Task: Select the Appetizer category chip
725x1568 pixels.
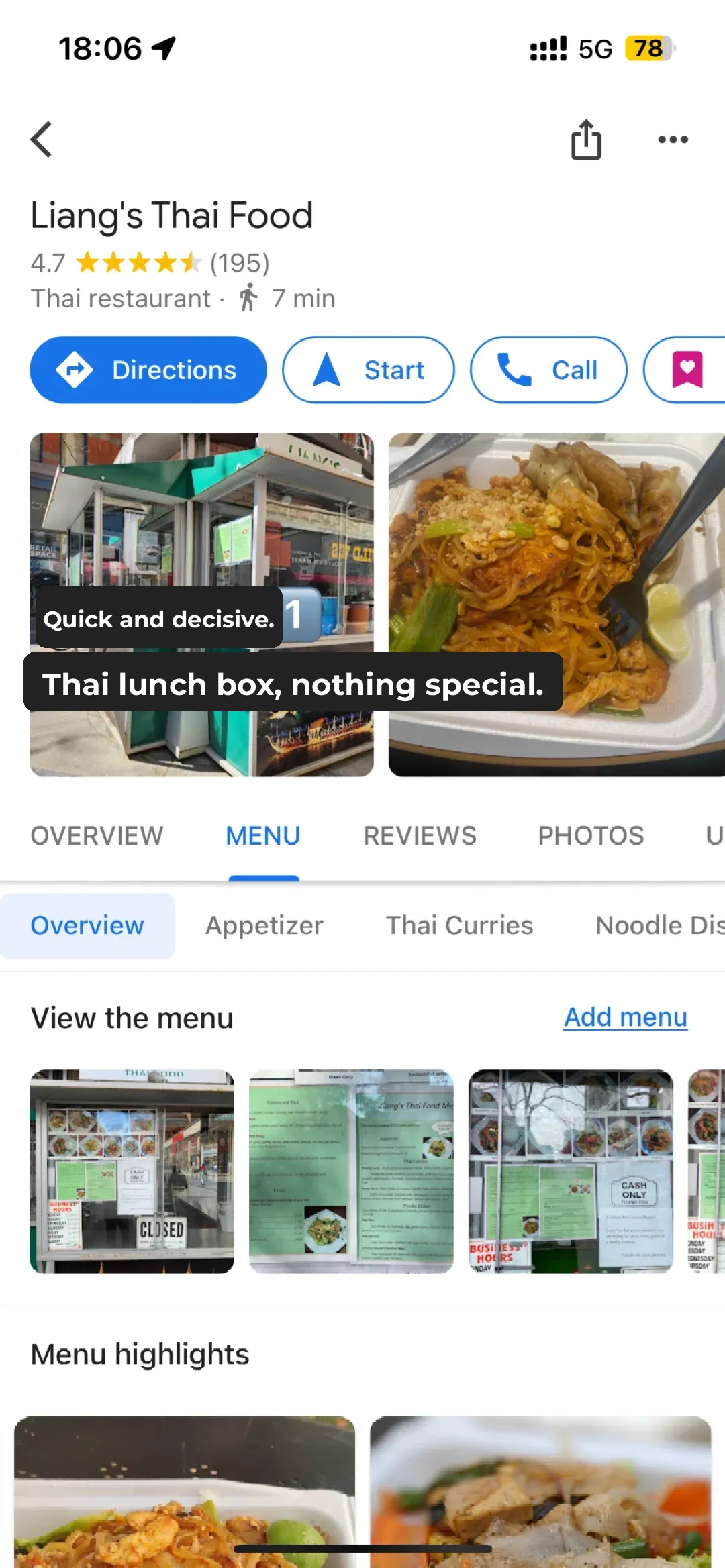Action: click(263, 925)
